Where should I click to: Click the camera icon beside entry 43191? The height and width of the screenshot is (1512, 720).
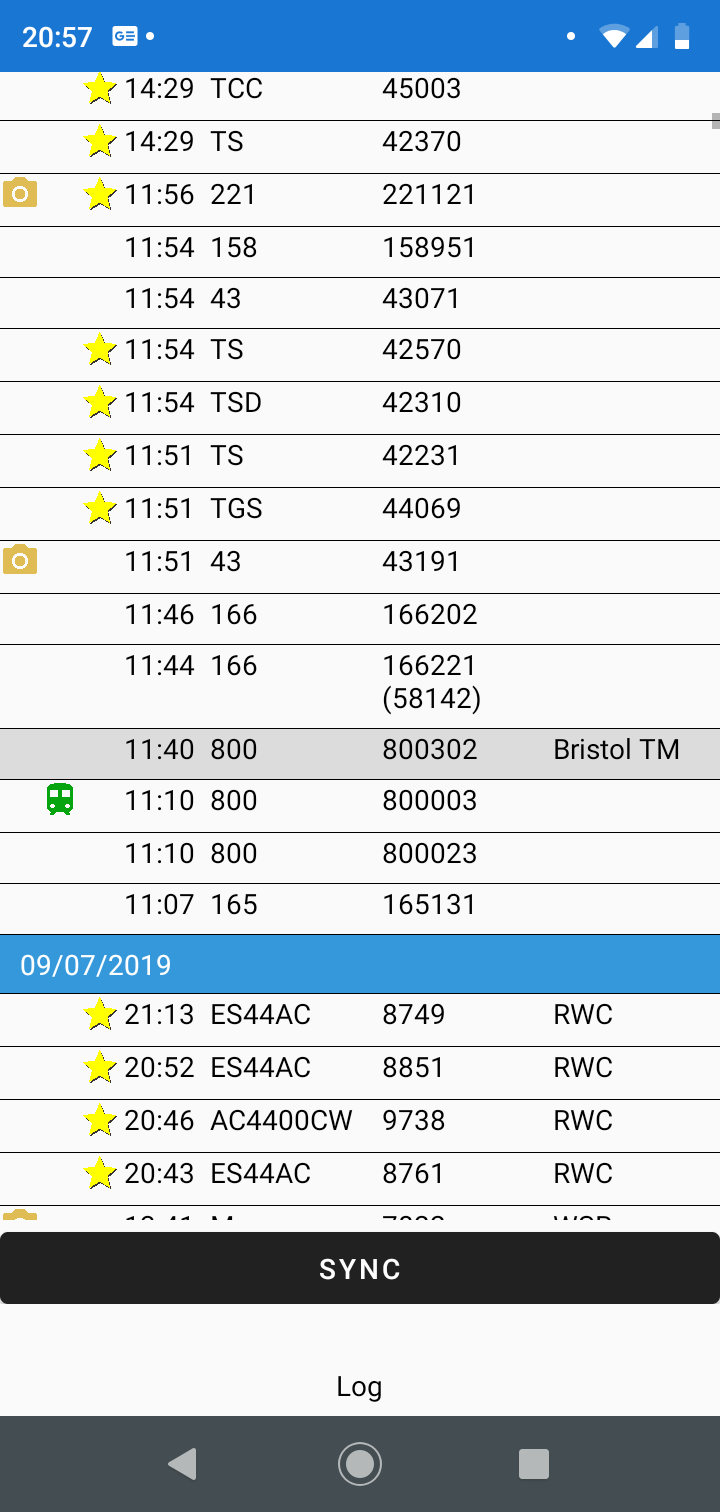22,560
